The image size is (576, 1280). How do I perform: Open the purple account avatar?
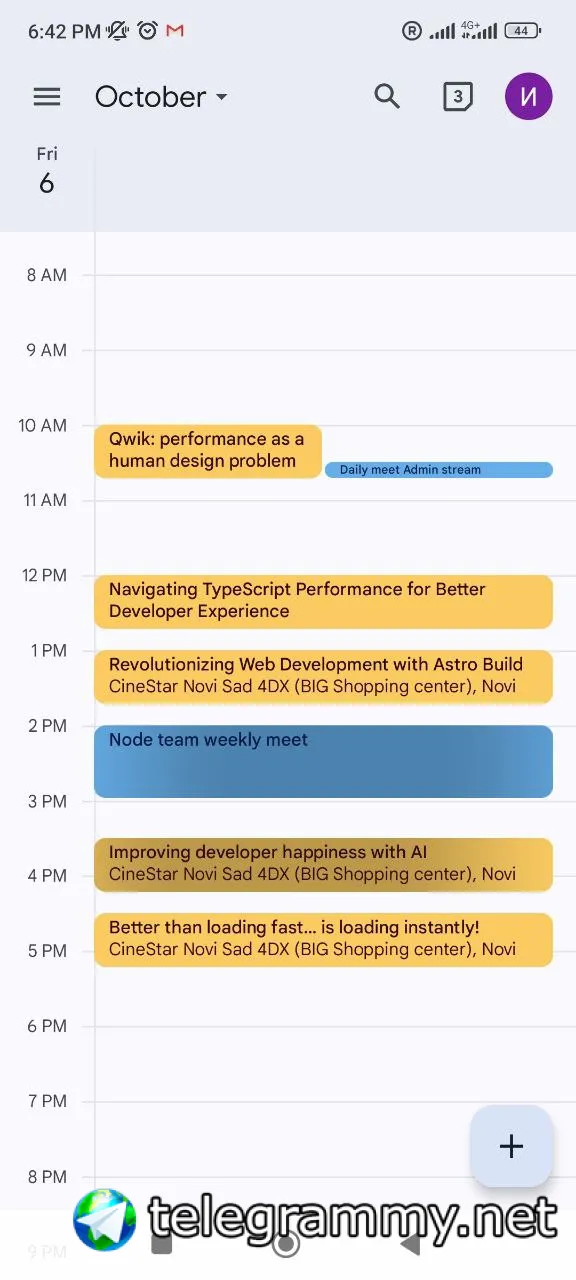(529, 97)
